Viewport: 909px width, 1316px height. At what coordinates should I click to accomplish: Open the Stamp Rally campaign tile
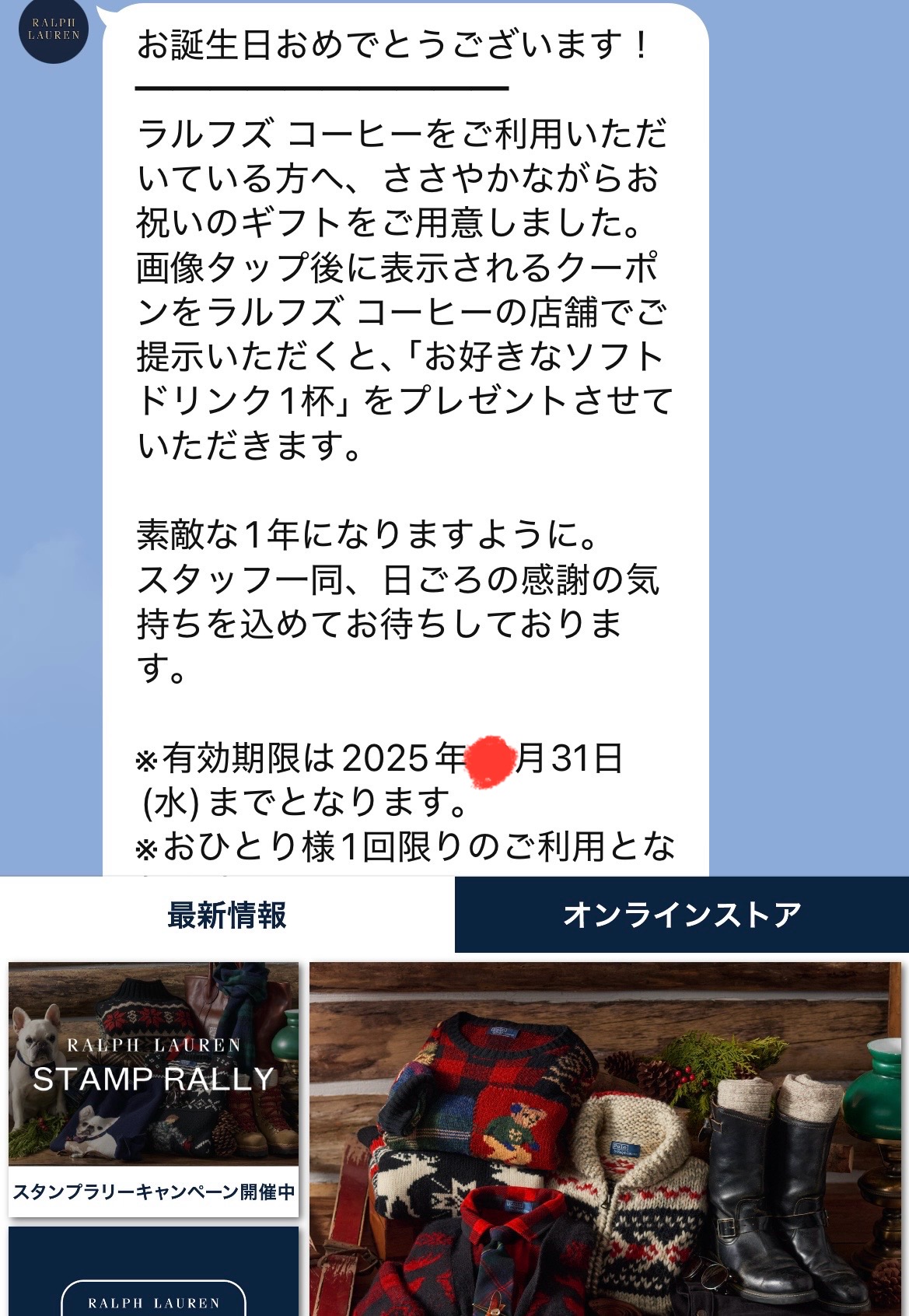pos(153,1089)
